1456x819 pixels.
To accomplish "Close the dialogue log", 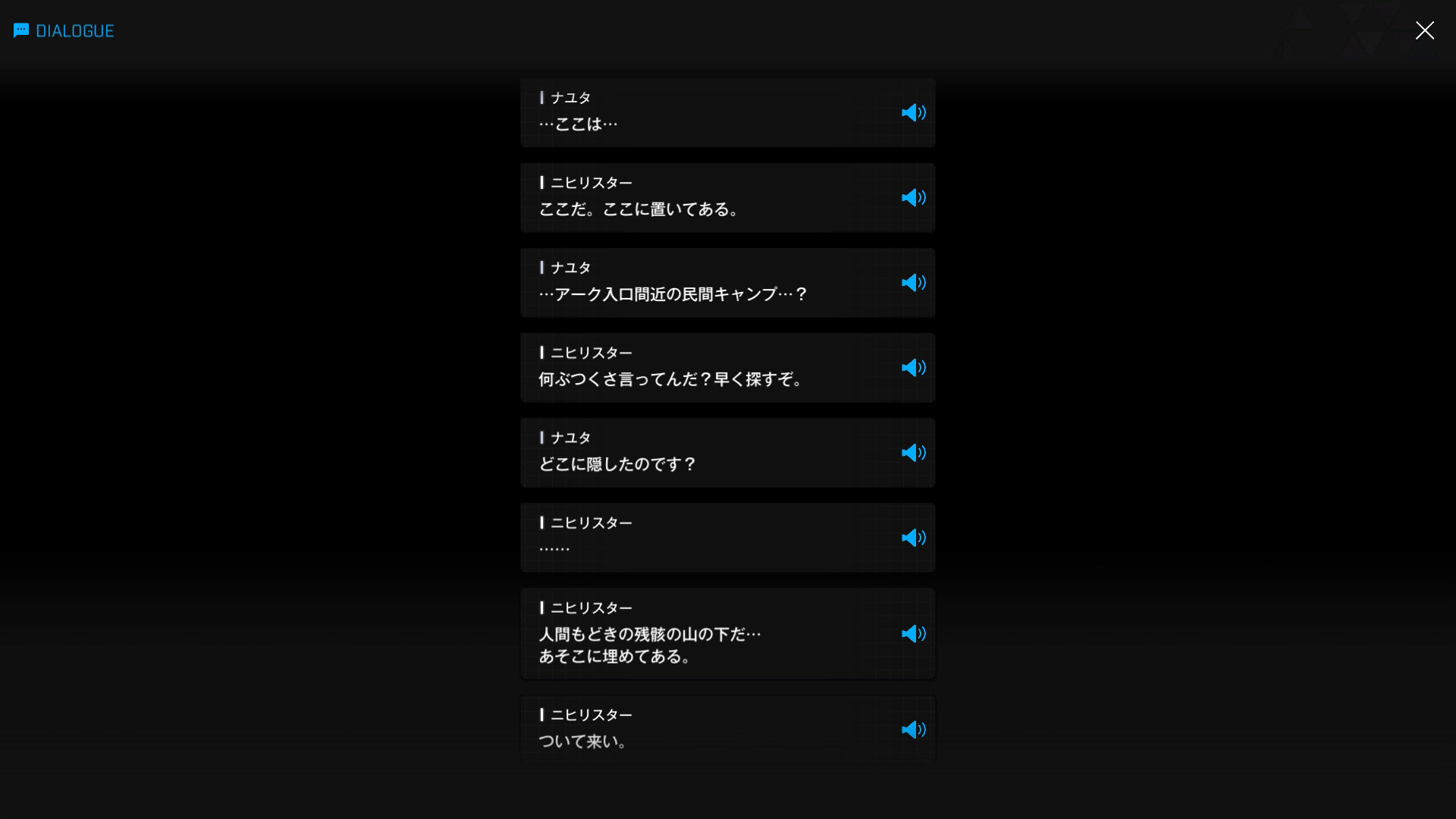I will [1424, 30].
